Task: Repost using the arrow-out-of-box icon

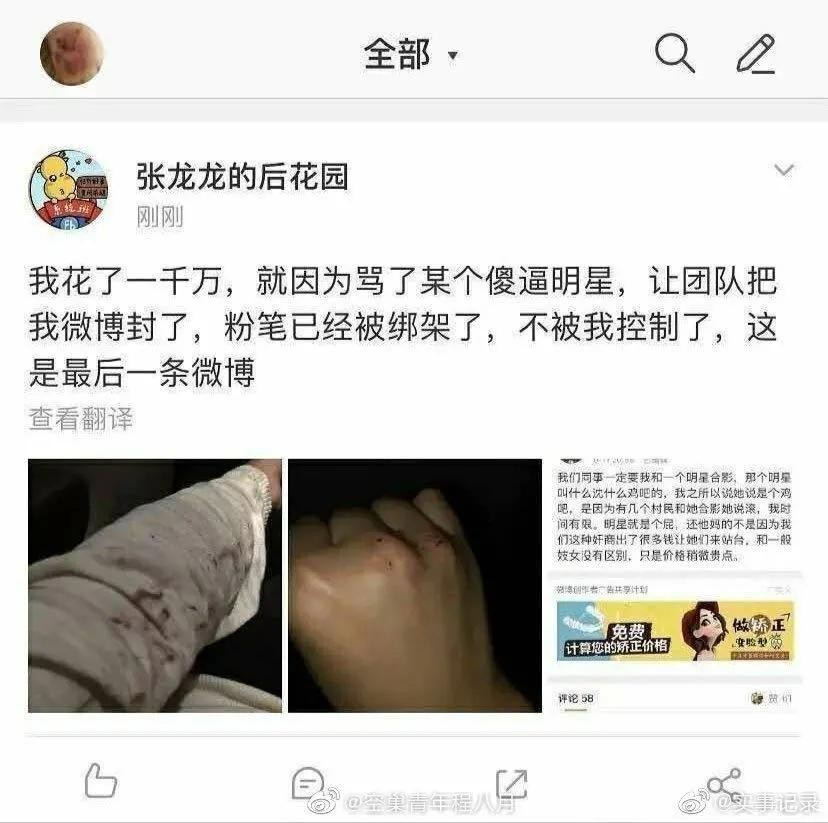Action: pos(512,783)
